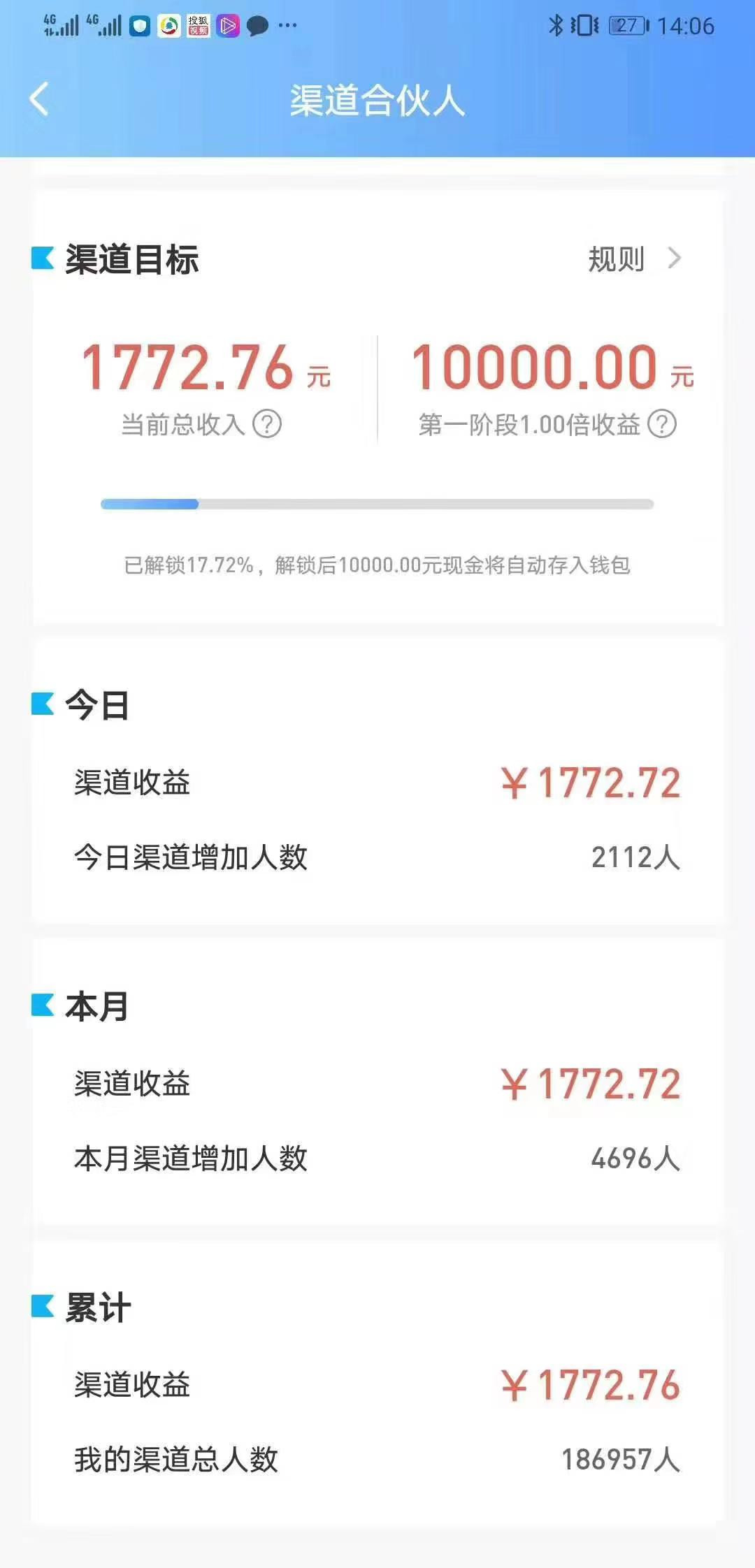The height and width of the screenshot is (1568, 755).
Task: Tap the help icon beside 当前总收入
Action: [267, 423]
